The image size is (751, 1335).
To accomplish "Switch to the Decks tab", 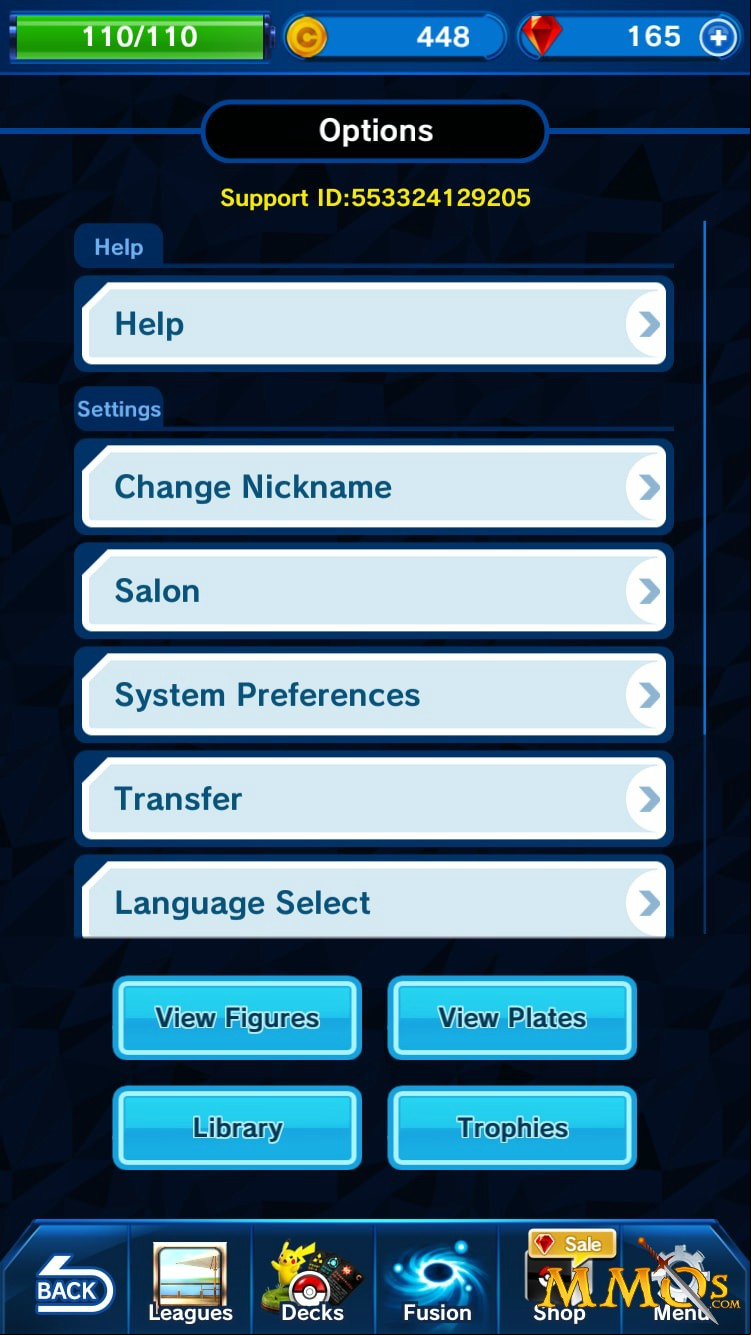I will pos(313,1283).
